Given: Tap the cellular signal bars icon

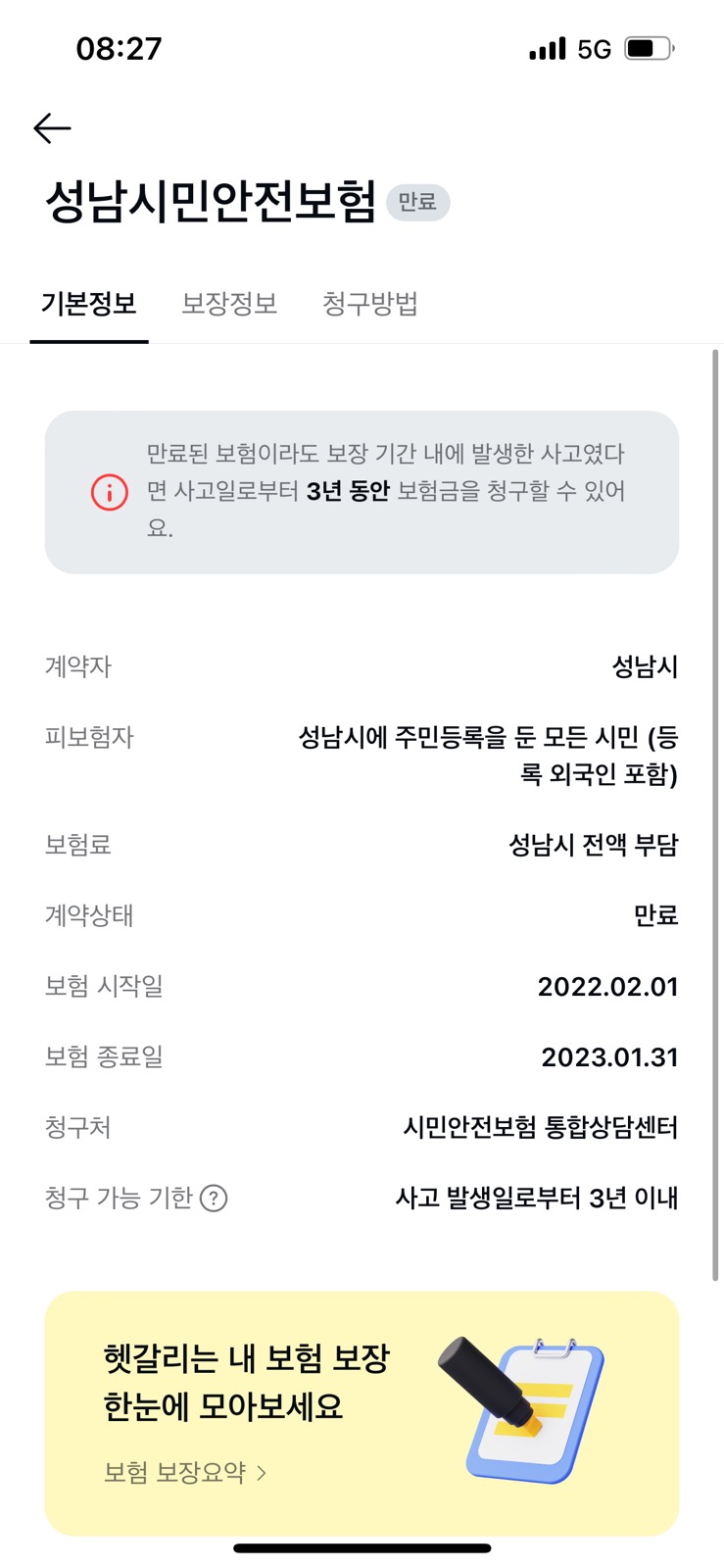Looking at the screenshot, I should coord(549,46).
